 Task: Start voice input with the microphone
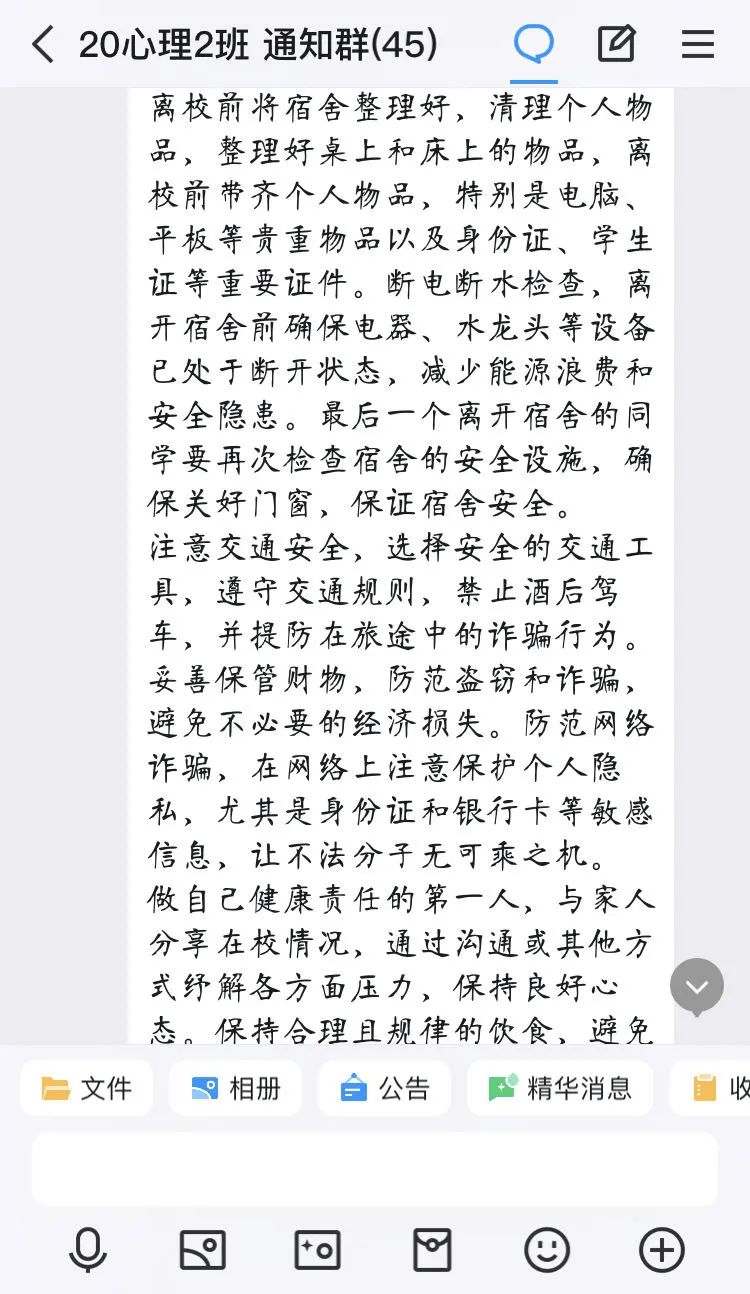click(x=87, y=1250)
